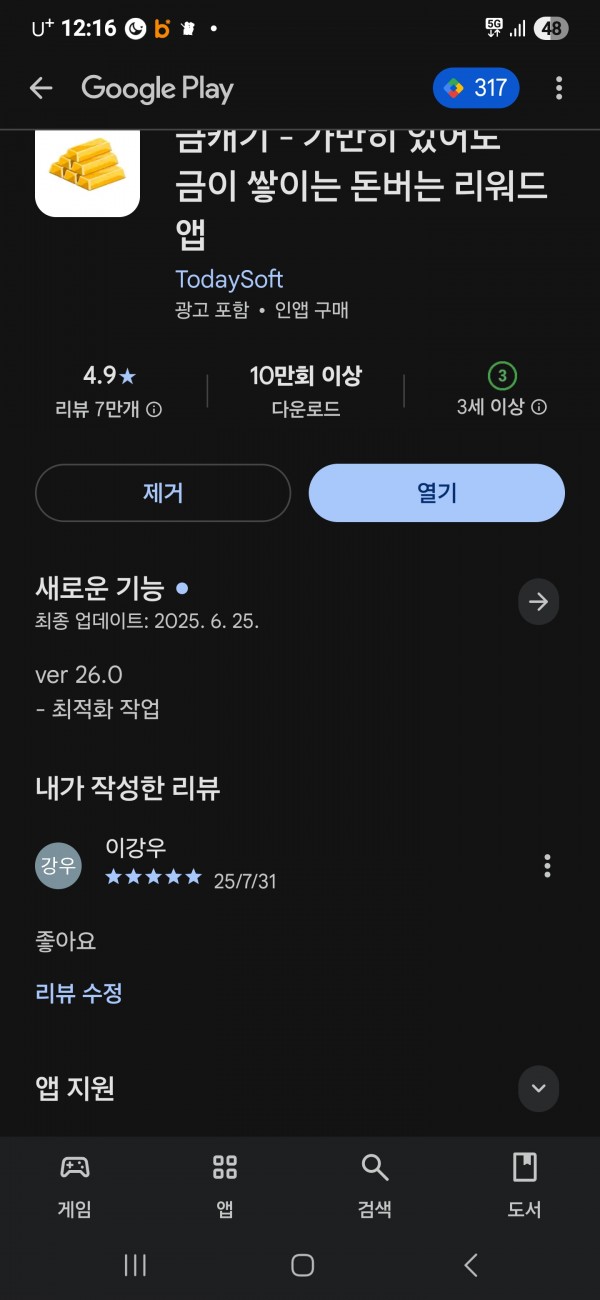Image resolution: width=600 pixels, height=1300 pixels.
Task: Tap the system home button
Action: pyautogui.click(x=302, y=1265)
